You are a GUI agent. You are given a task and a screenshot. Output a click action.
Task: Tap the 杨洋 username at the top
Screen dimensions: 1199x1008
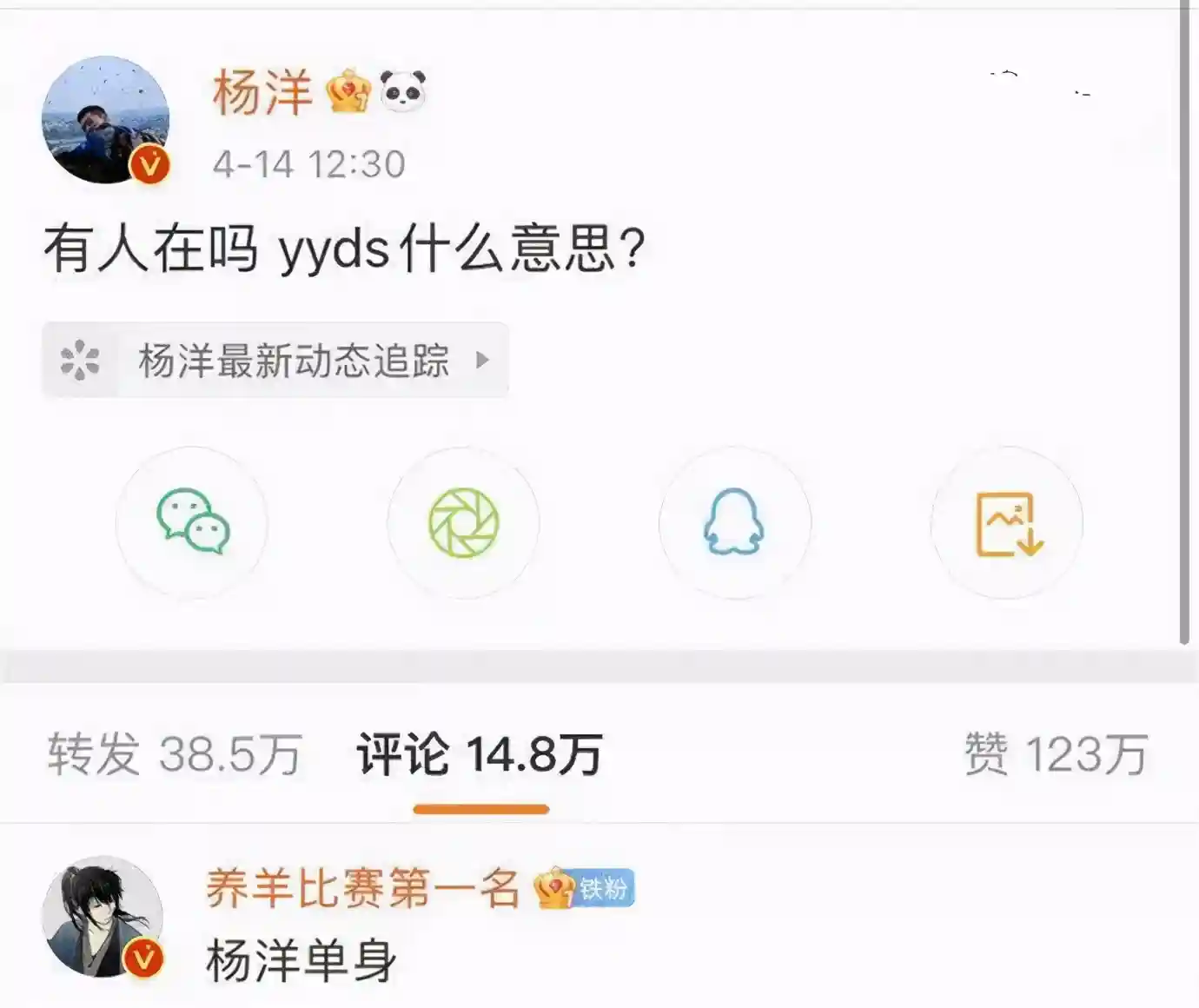262,92
